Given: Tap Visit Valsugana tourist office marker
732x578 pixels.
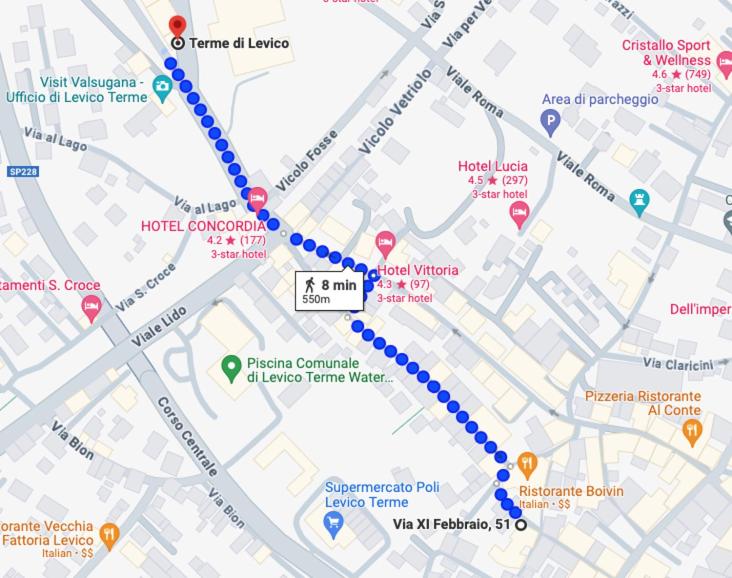Looking at the screenshot, I should 162,89.
